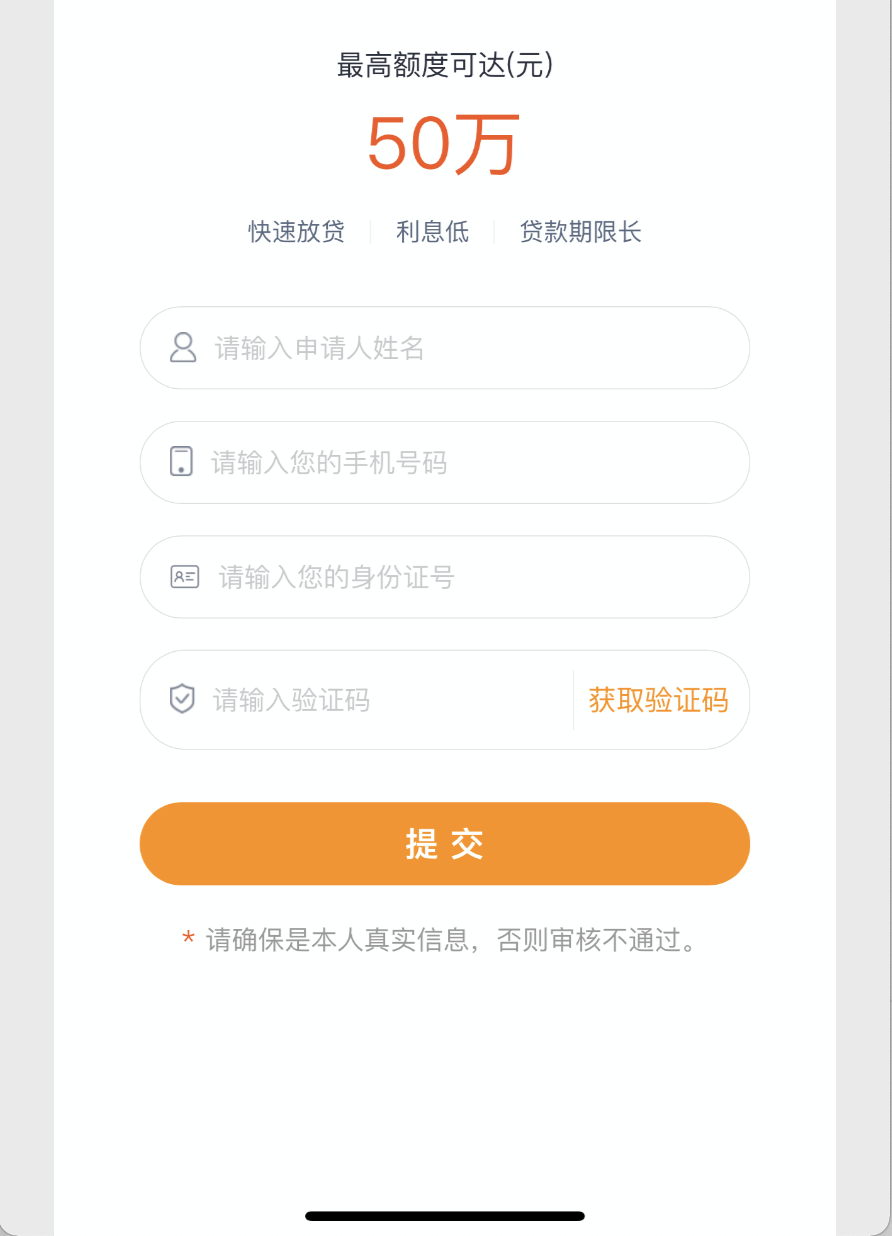Submit the form with 提交
Image resolution: width=892 pixels, height=1236 pixels.
445,844
